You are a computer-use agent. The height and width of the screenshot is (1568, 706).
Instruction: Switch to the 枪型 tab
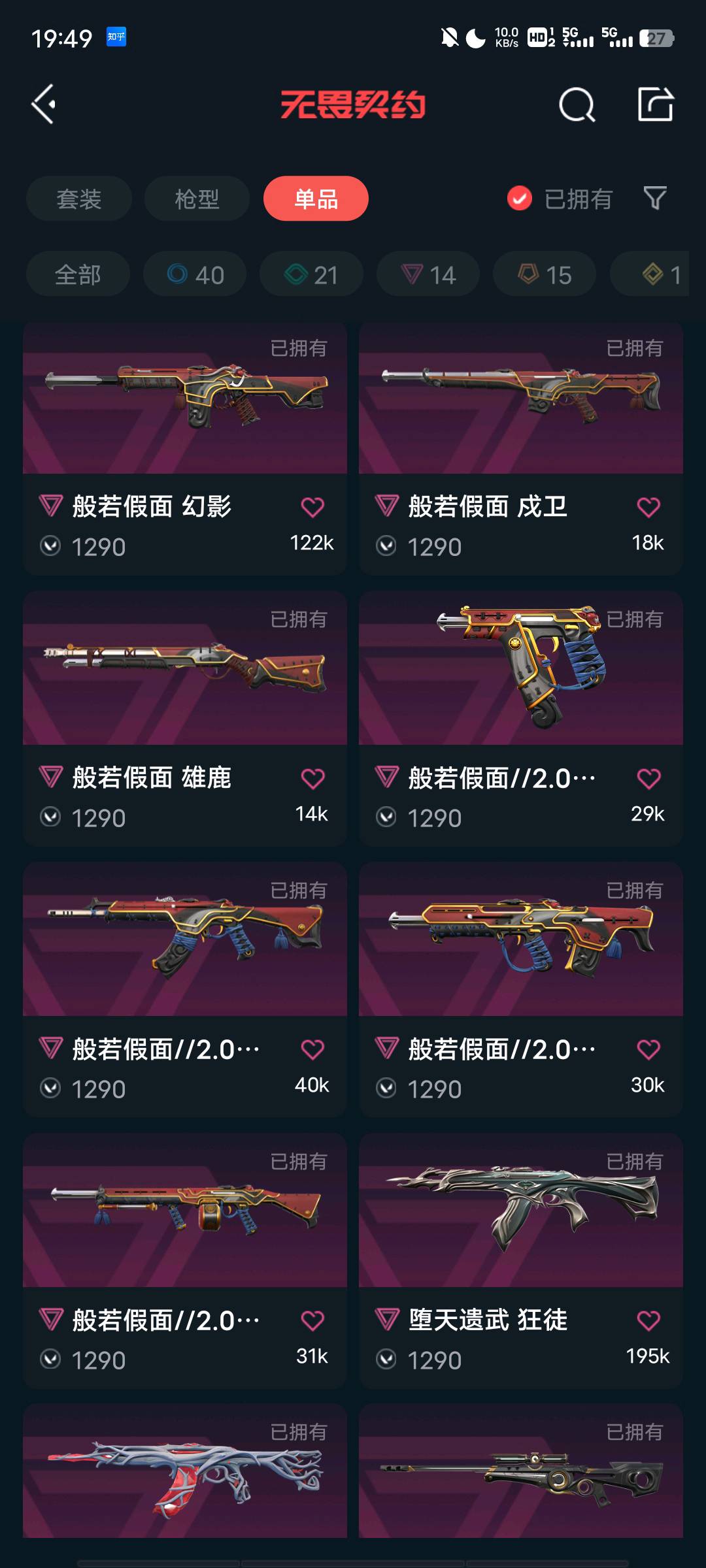[197, 199]
